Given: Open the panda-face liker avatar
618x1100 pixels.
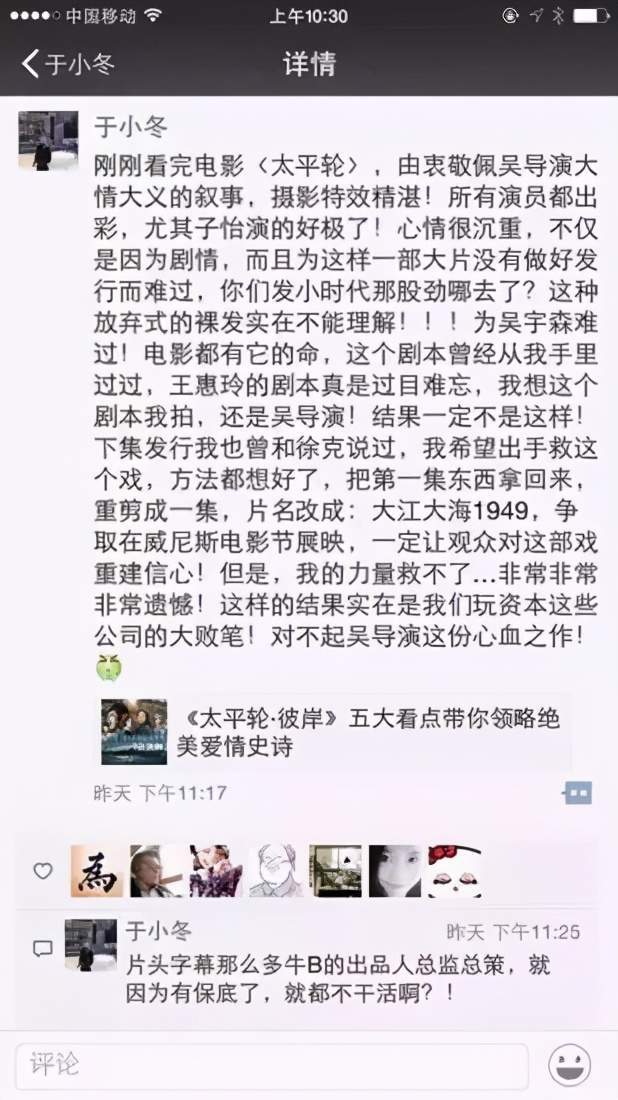Looking at the screenshot, I should 454,871.
